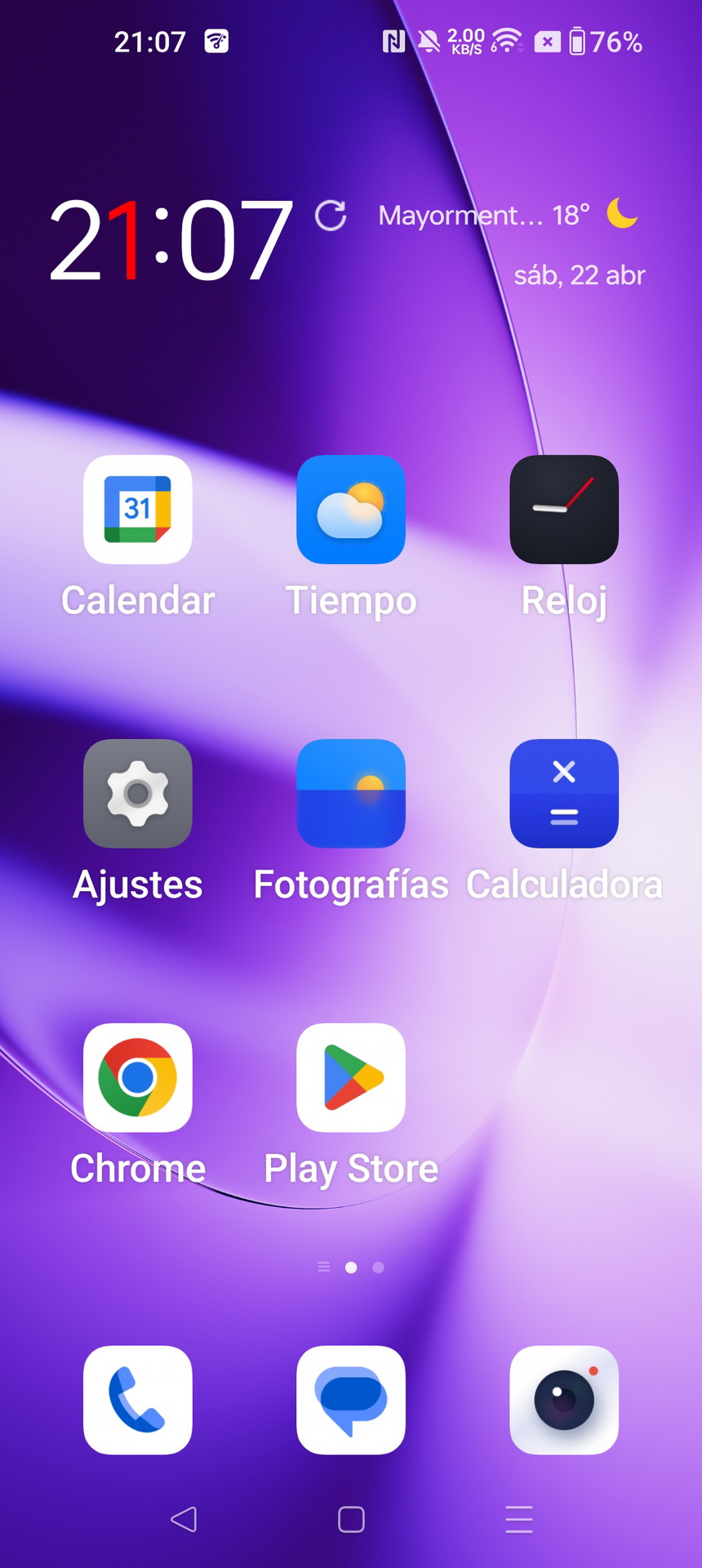Image resolution: width=702 pixels, height=1568 pixels.
Task: Tap the large 21:07 clock widget
Action: 171,241
